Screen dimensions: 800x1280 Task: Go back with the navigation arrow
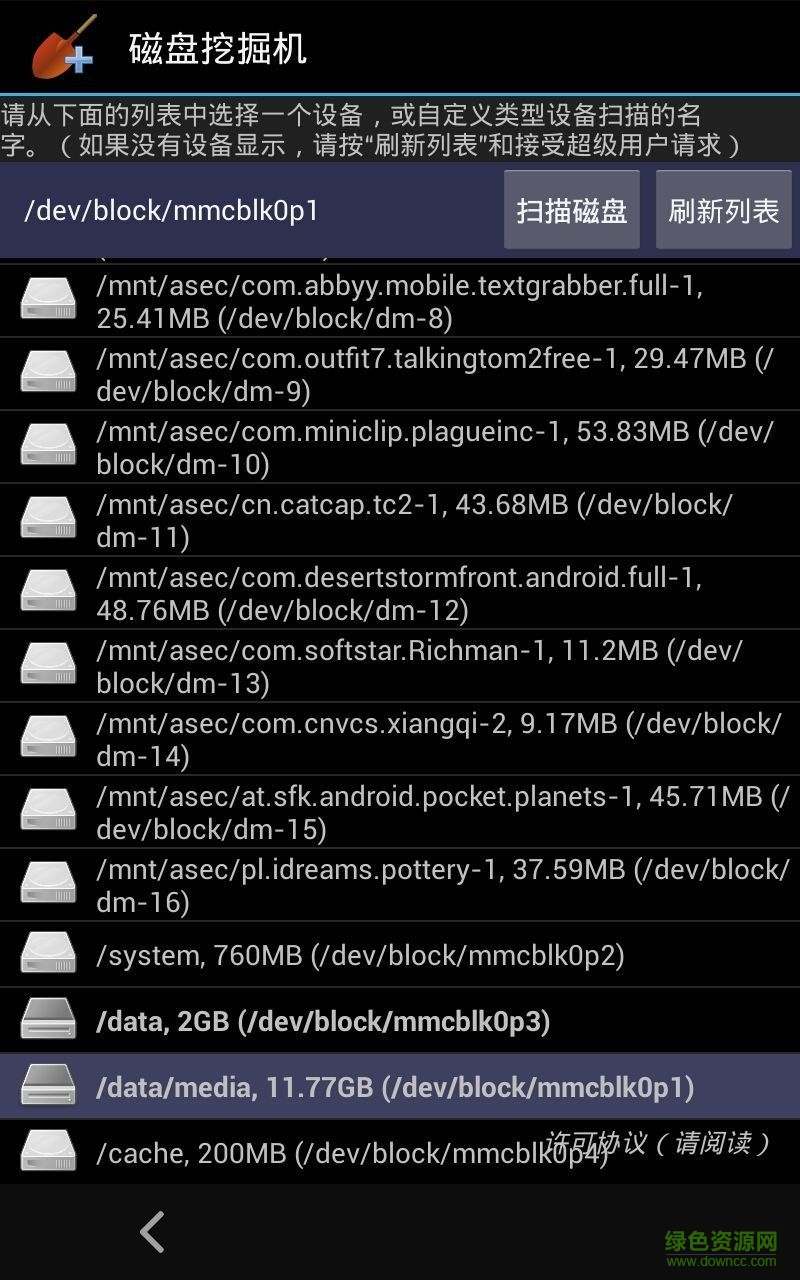point(152,1232)
